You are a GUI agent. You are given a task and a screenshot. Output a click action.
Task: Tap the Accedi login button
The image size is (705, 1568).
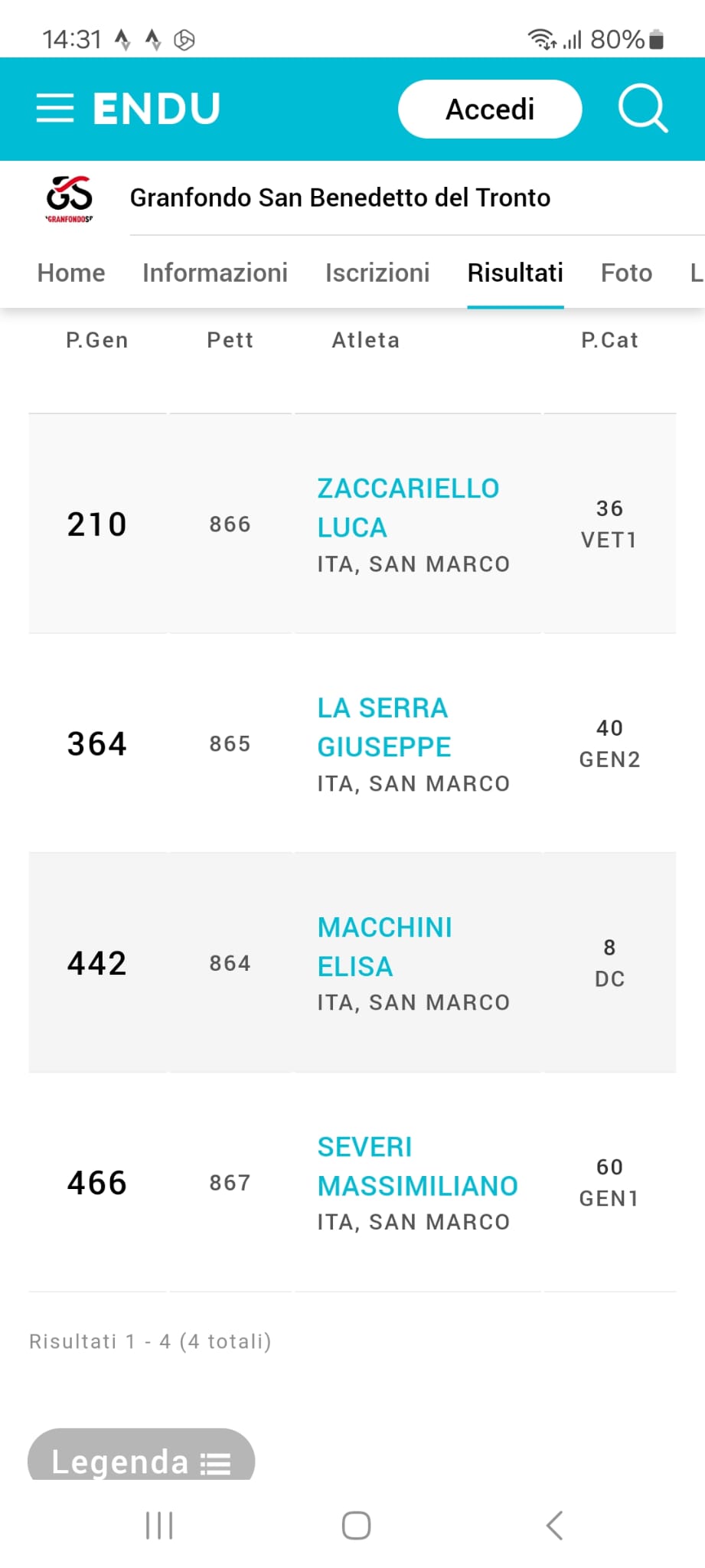pyautogui.click(x=490, y=109)
